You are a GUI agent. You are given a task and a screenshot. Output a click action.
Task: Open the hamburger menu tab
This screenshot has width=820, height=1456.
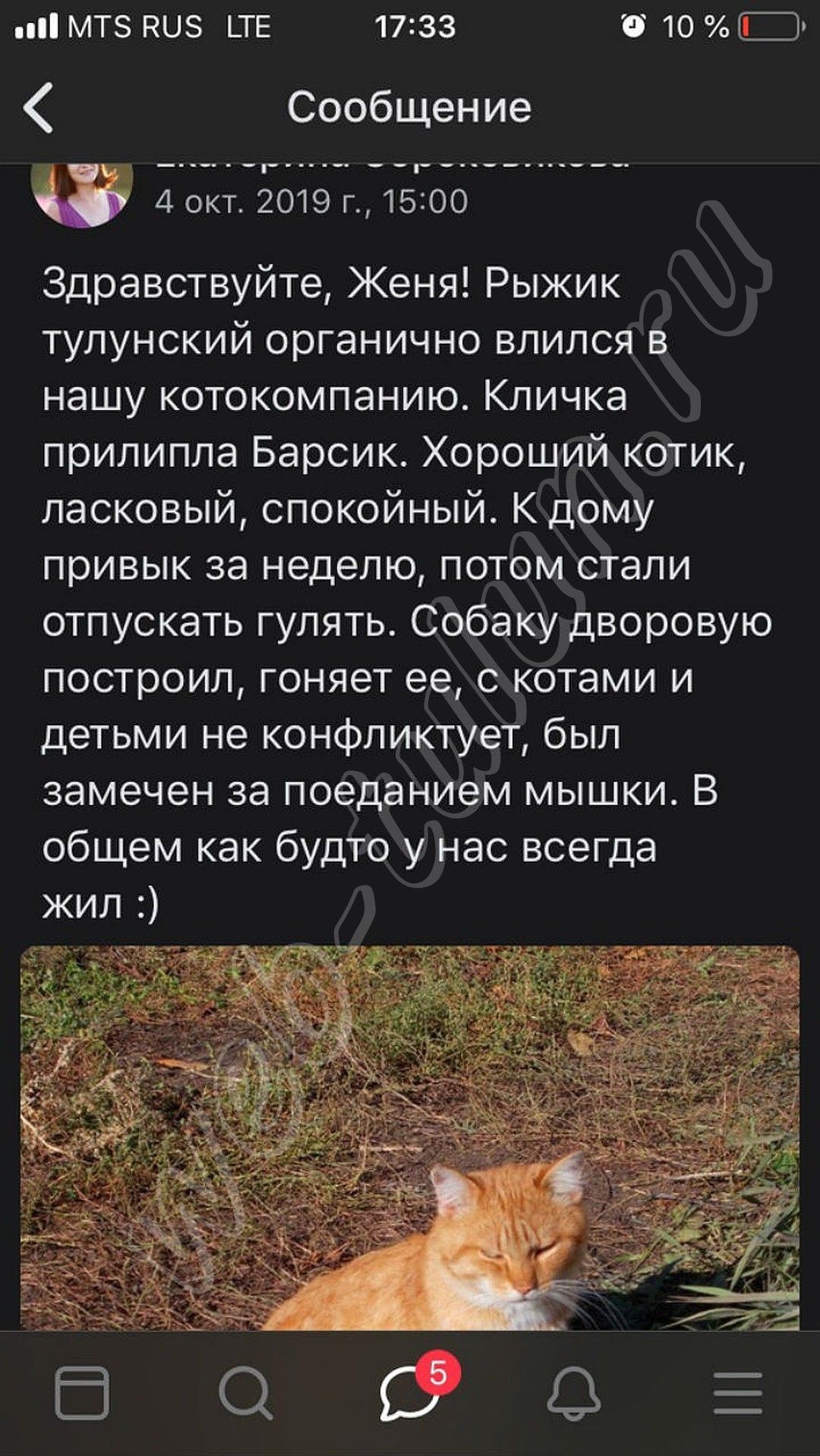point(737,1392)
